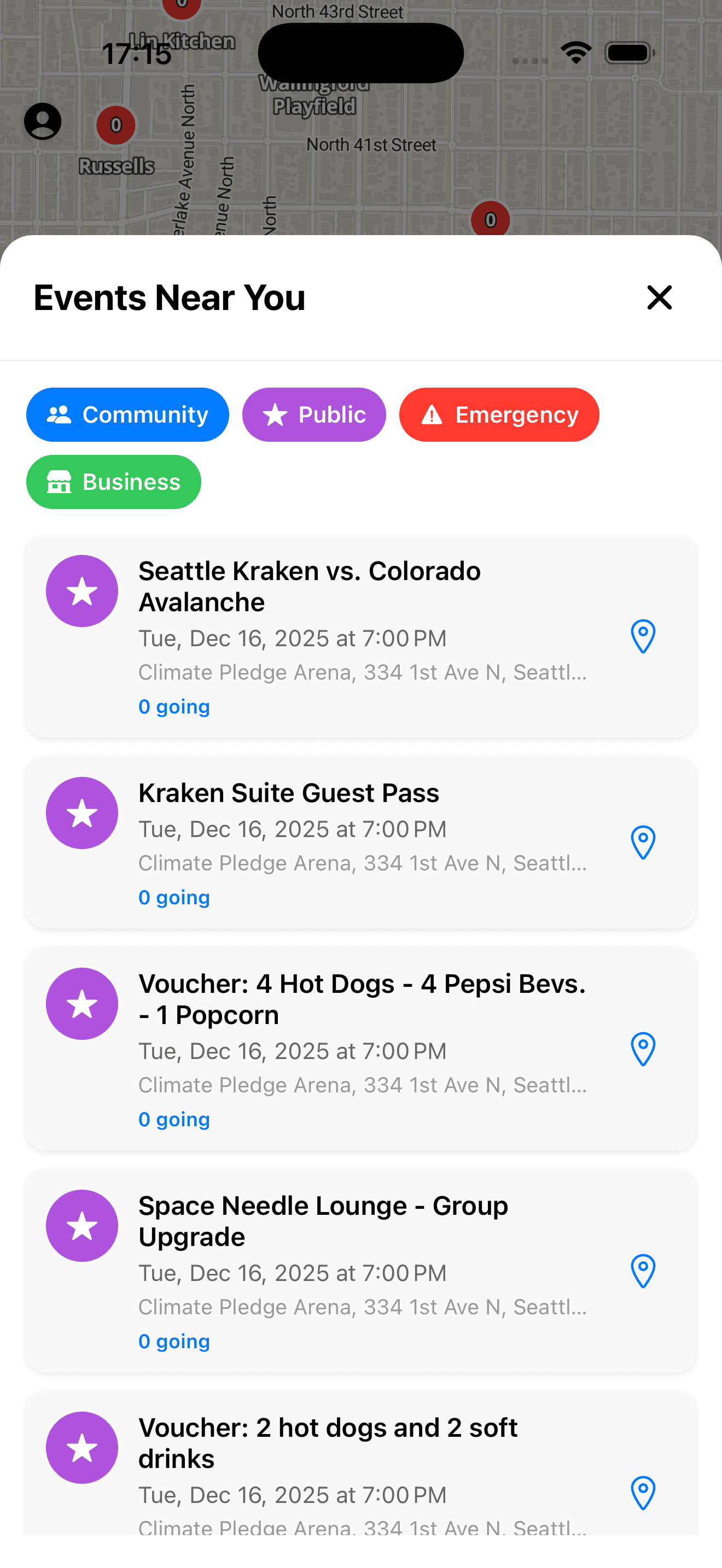Close the Events Near You panel
This screenshot has width=722, height=1568.
(659, 297)
